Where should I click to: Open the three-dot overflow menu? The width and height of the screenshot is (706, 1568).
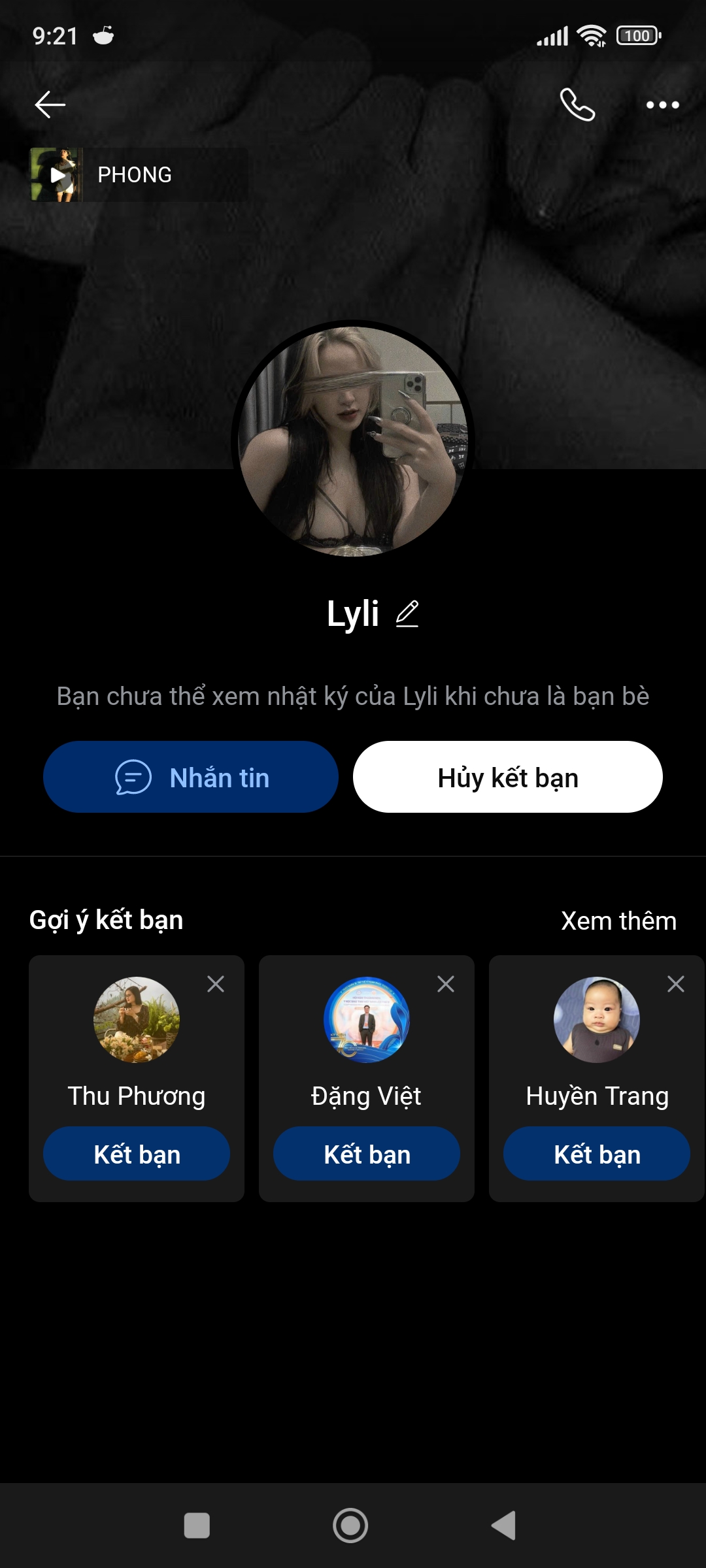coord(662,105)
